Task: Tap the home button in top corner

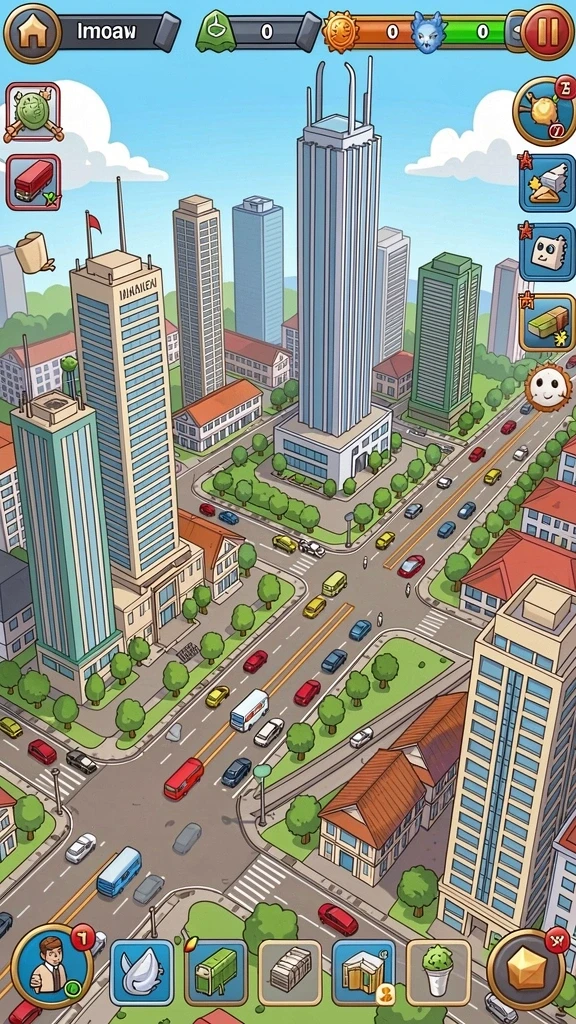Action: (x=33, y=33)
